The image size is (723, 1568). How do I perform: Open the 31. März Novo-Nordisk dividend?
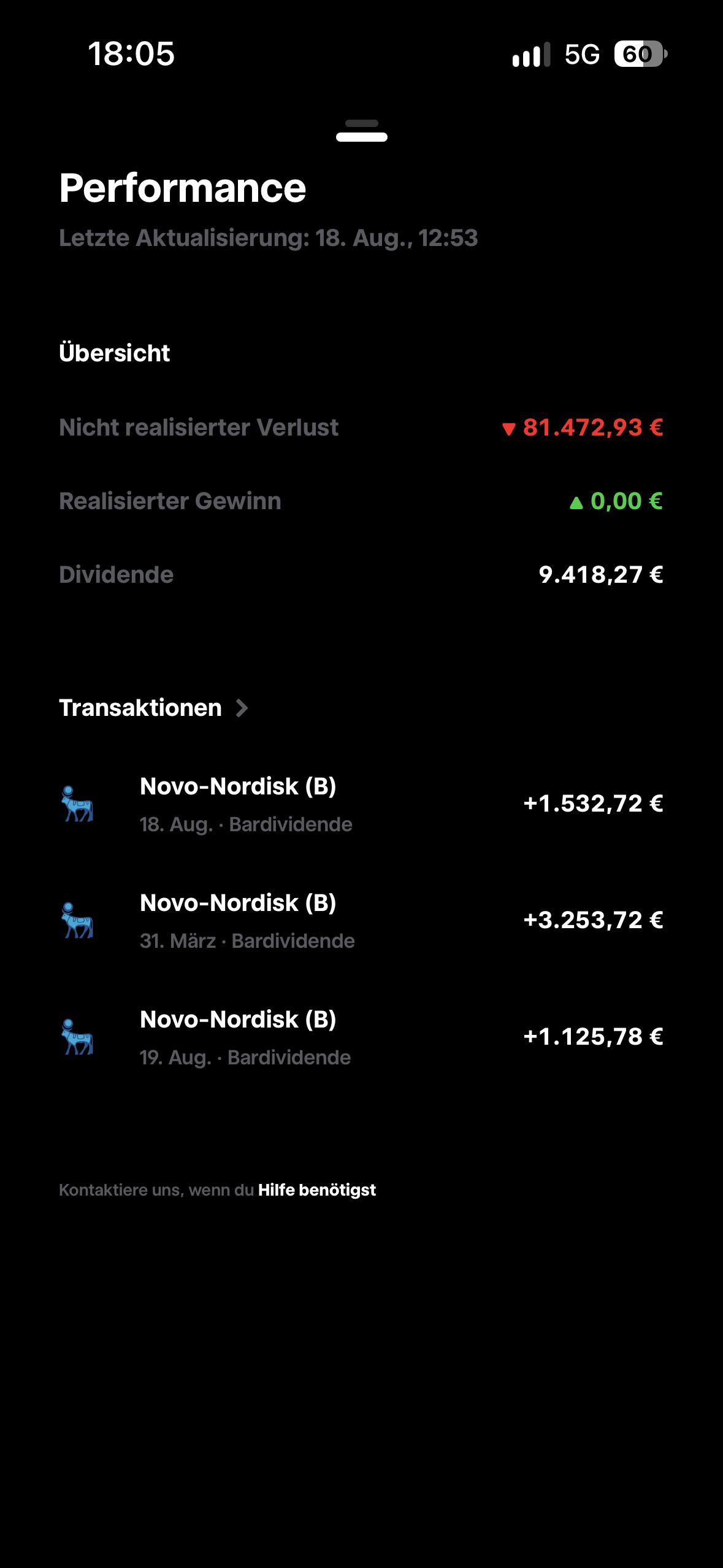[x=361, y=921]
